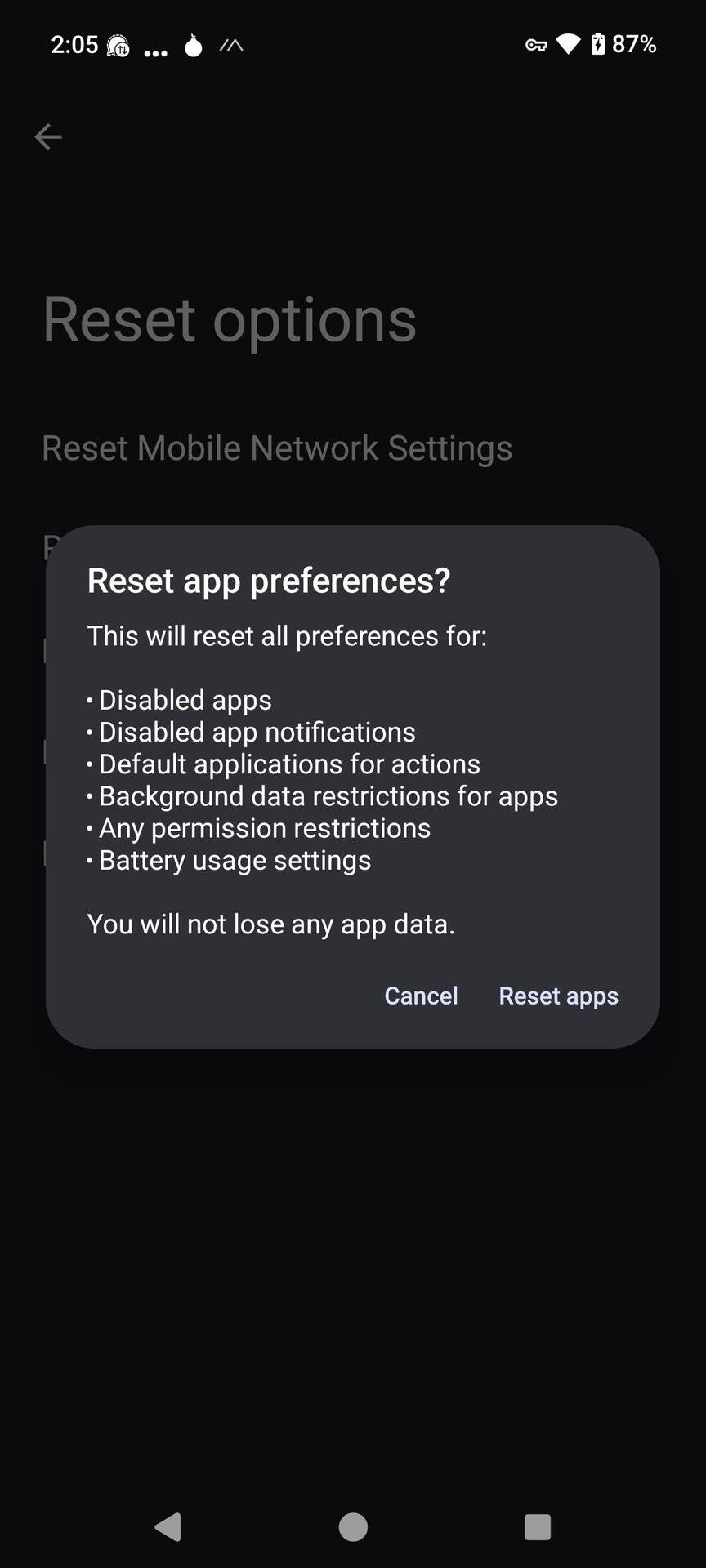The height and width of the screenshot is (1568, 706).
Task: Go to the home screen
Action: [x=353, y=1526]
